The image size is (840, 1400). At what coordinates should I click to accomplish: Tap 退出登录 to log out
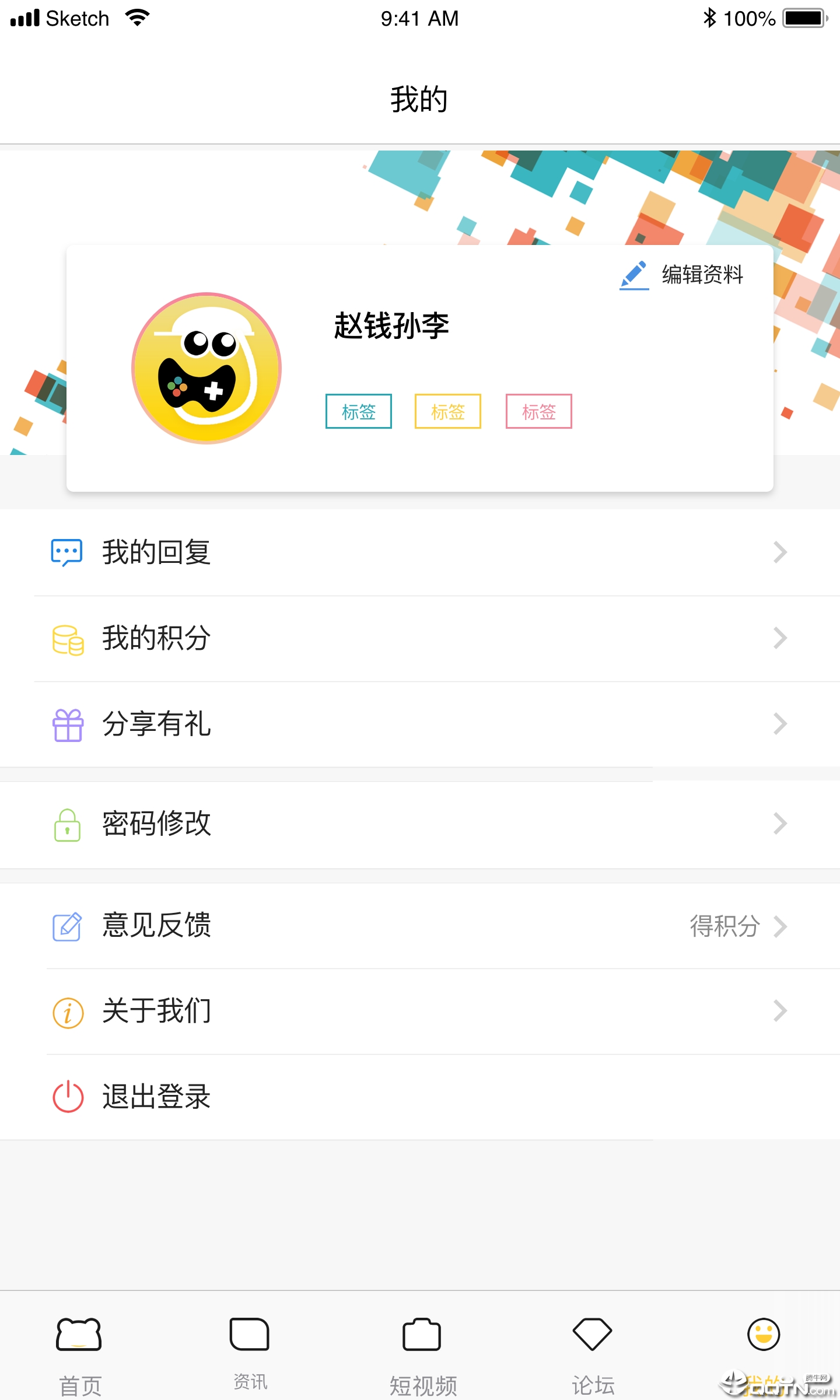click(156, 1097)
